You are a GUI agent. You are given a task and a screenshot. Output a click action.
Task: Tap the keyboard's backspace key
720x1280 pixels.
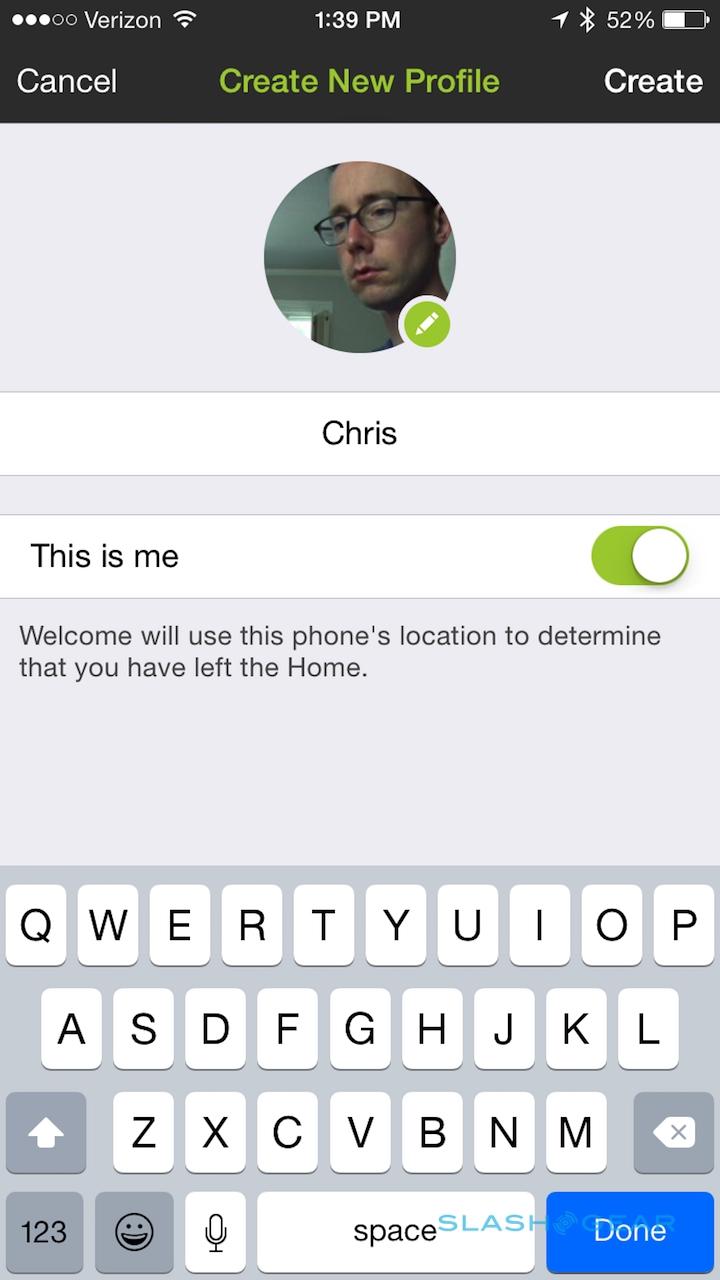click(x=673, y=1133)
